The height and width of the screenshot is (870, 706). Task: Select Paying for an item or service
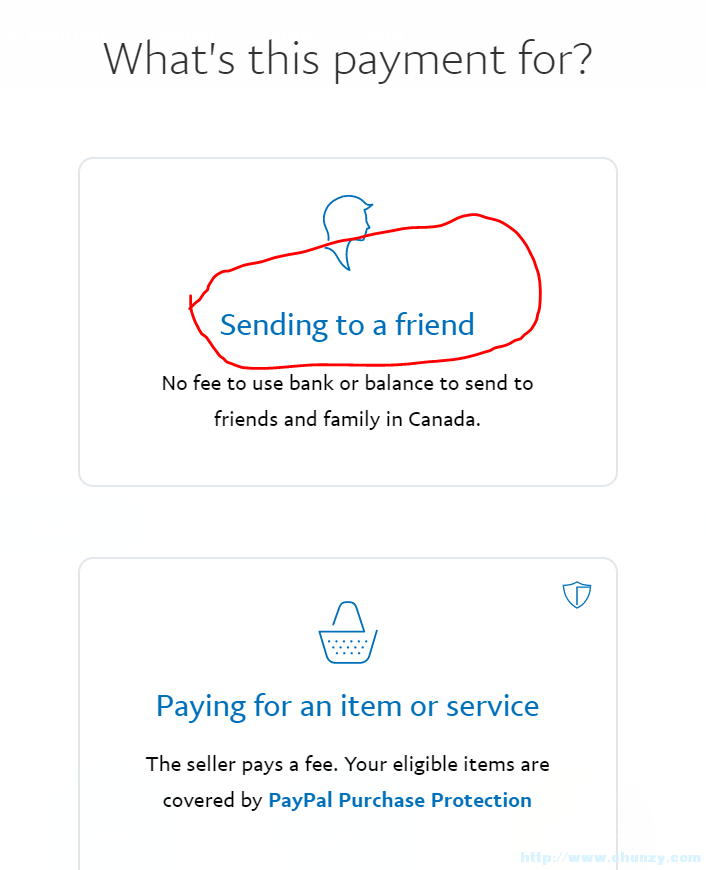coord(347,706)
